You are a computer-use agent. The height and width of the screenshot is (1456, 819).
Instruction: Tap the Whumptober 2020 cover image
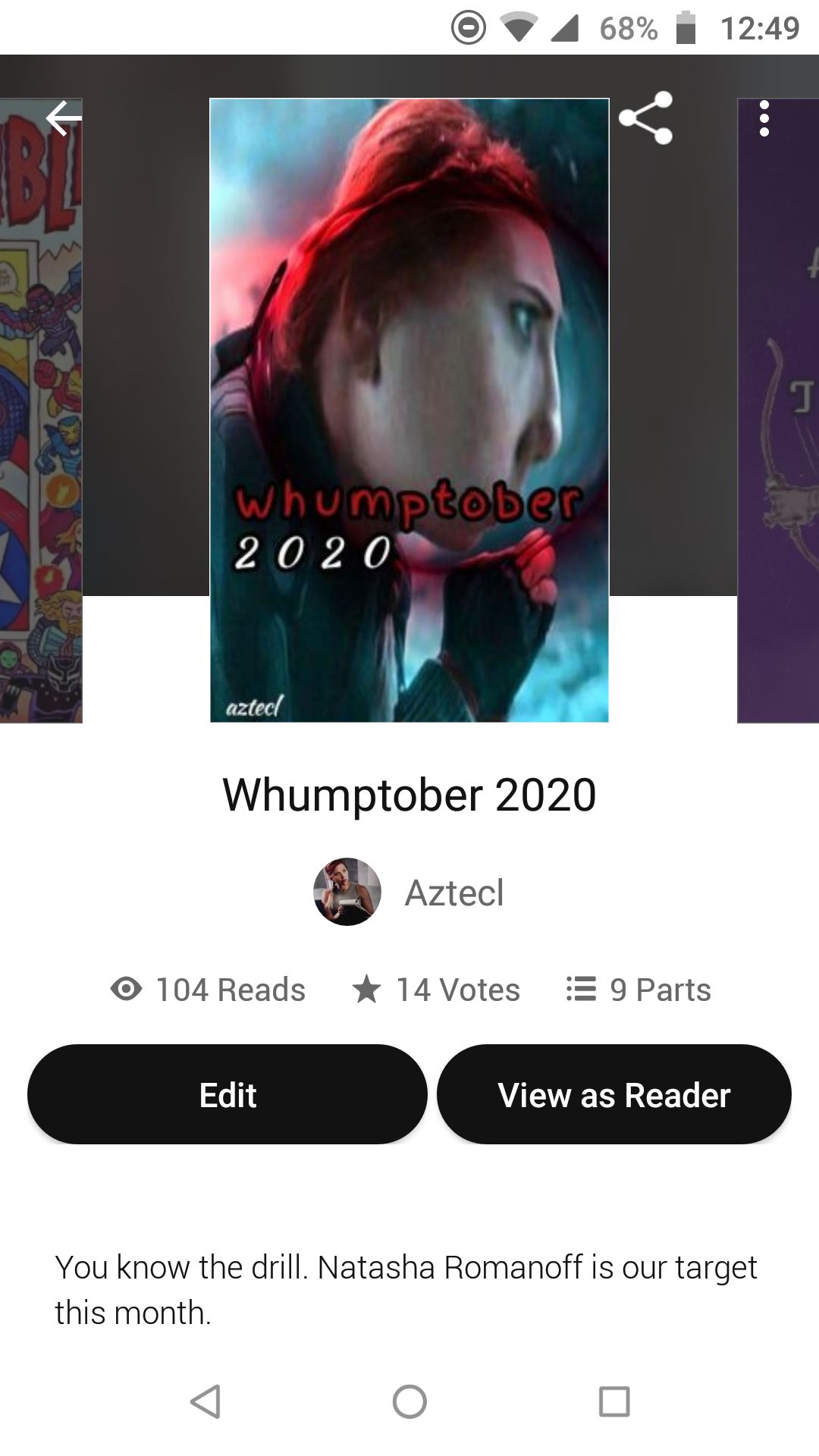[x=409, y=410]
